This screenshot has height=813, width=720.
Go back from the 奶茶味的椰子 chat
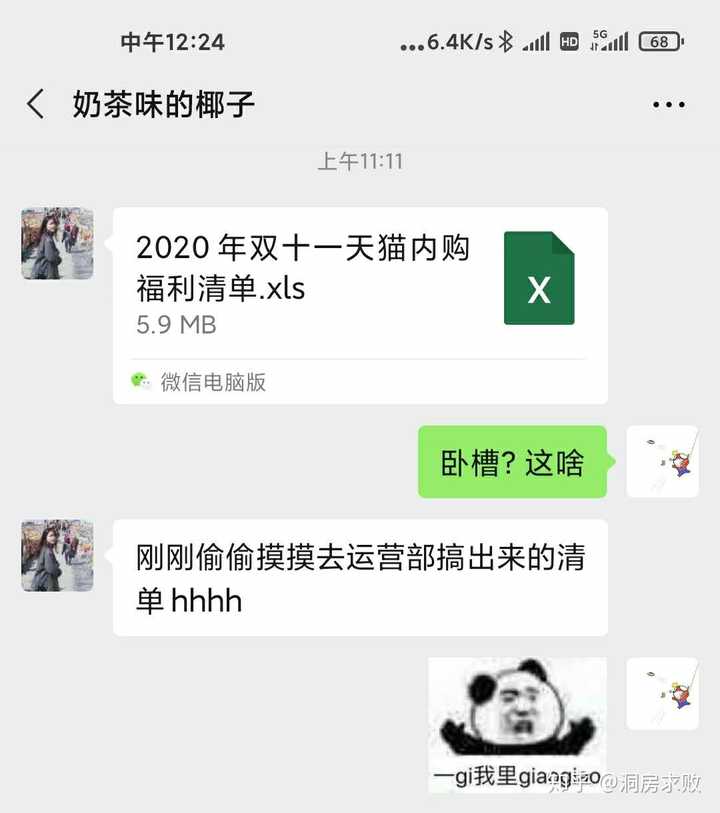click(36, 104)
